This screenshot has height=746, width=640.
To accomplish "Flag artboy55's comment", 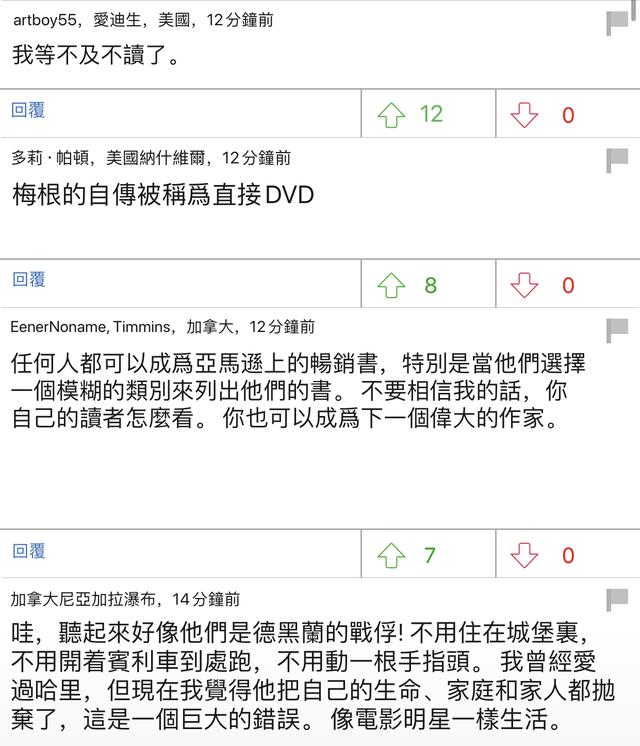I will (617, 23).
